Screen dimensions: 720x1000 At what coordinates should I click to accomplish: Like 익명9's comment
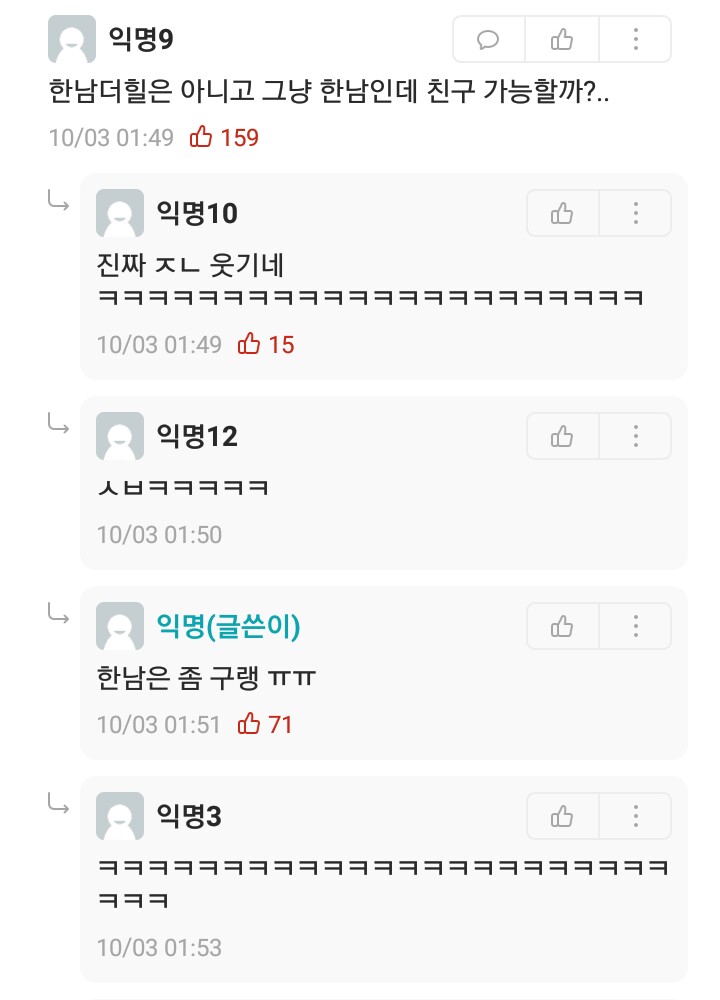(x=562, y=40)
